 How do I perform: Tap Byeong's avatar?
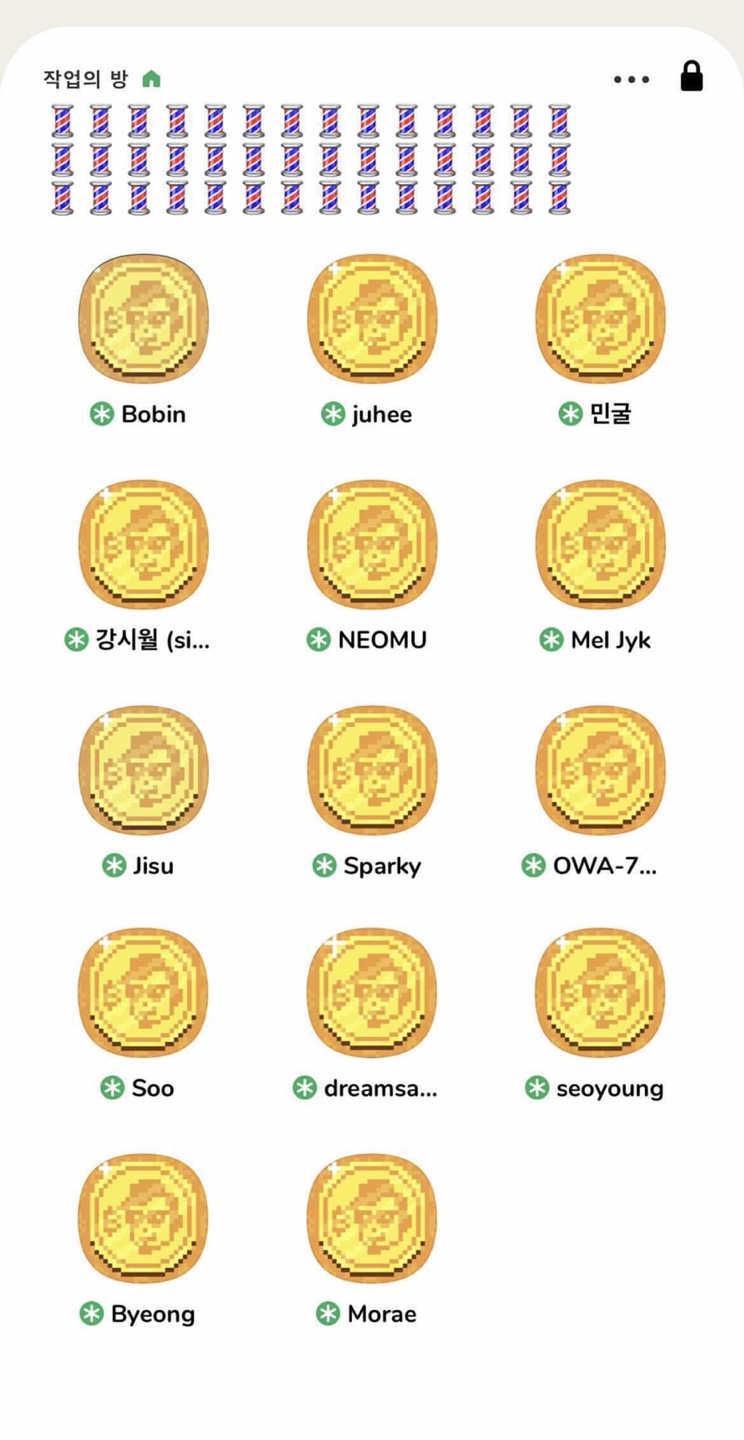click(143, 1219)
